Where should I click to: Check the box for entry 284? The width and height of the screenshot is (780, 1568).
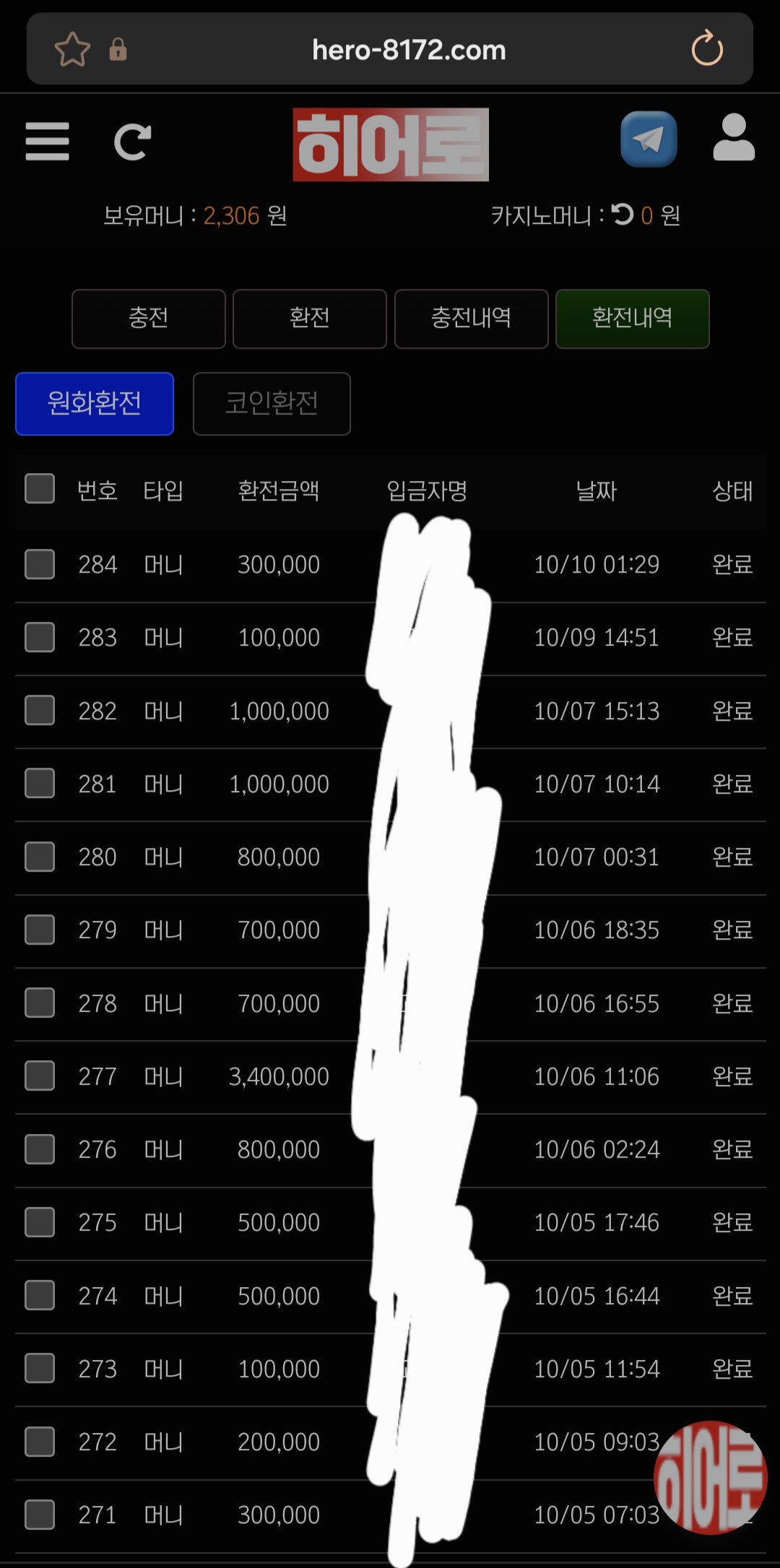point(40,564)
